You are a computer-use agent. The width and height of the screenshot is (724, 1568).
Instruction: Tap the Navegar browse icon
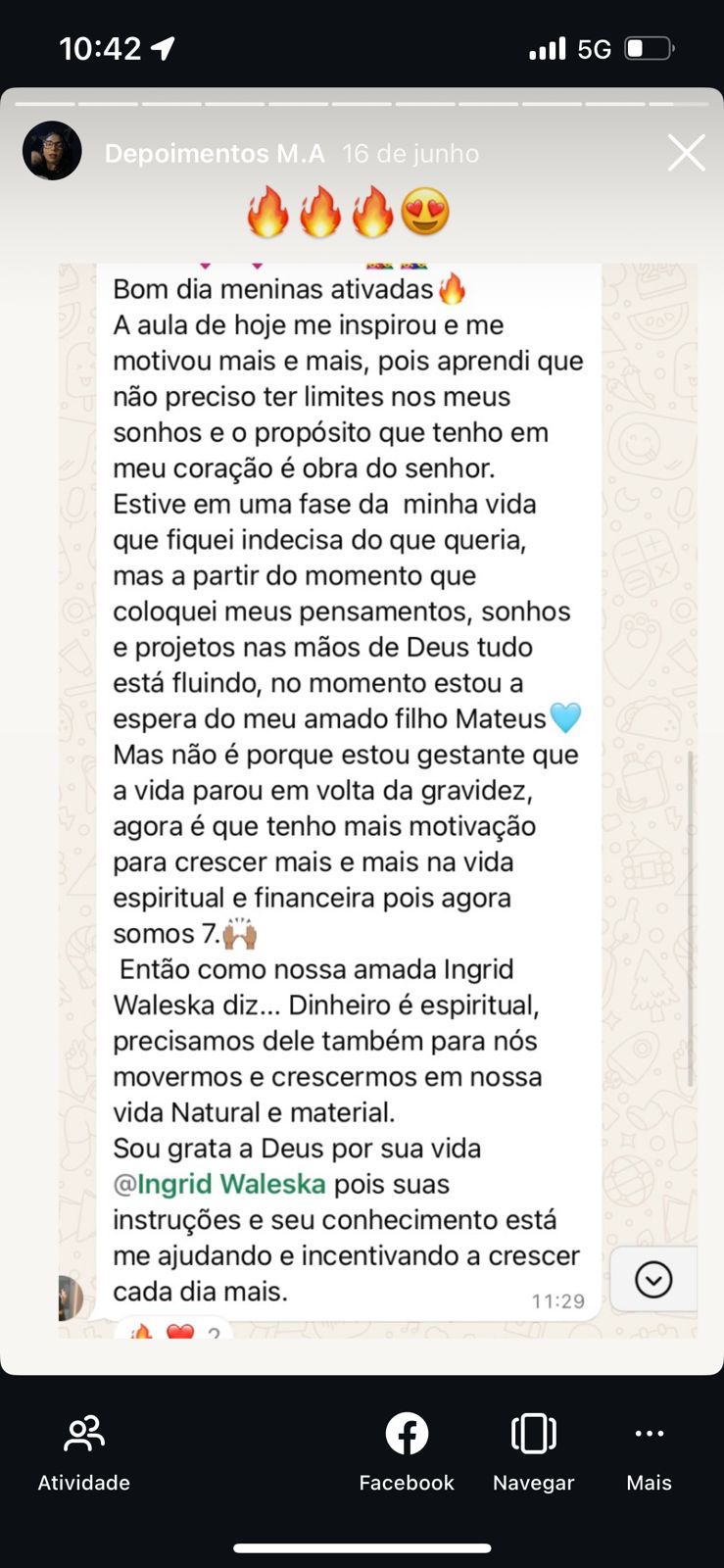click(533, 1433)
